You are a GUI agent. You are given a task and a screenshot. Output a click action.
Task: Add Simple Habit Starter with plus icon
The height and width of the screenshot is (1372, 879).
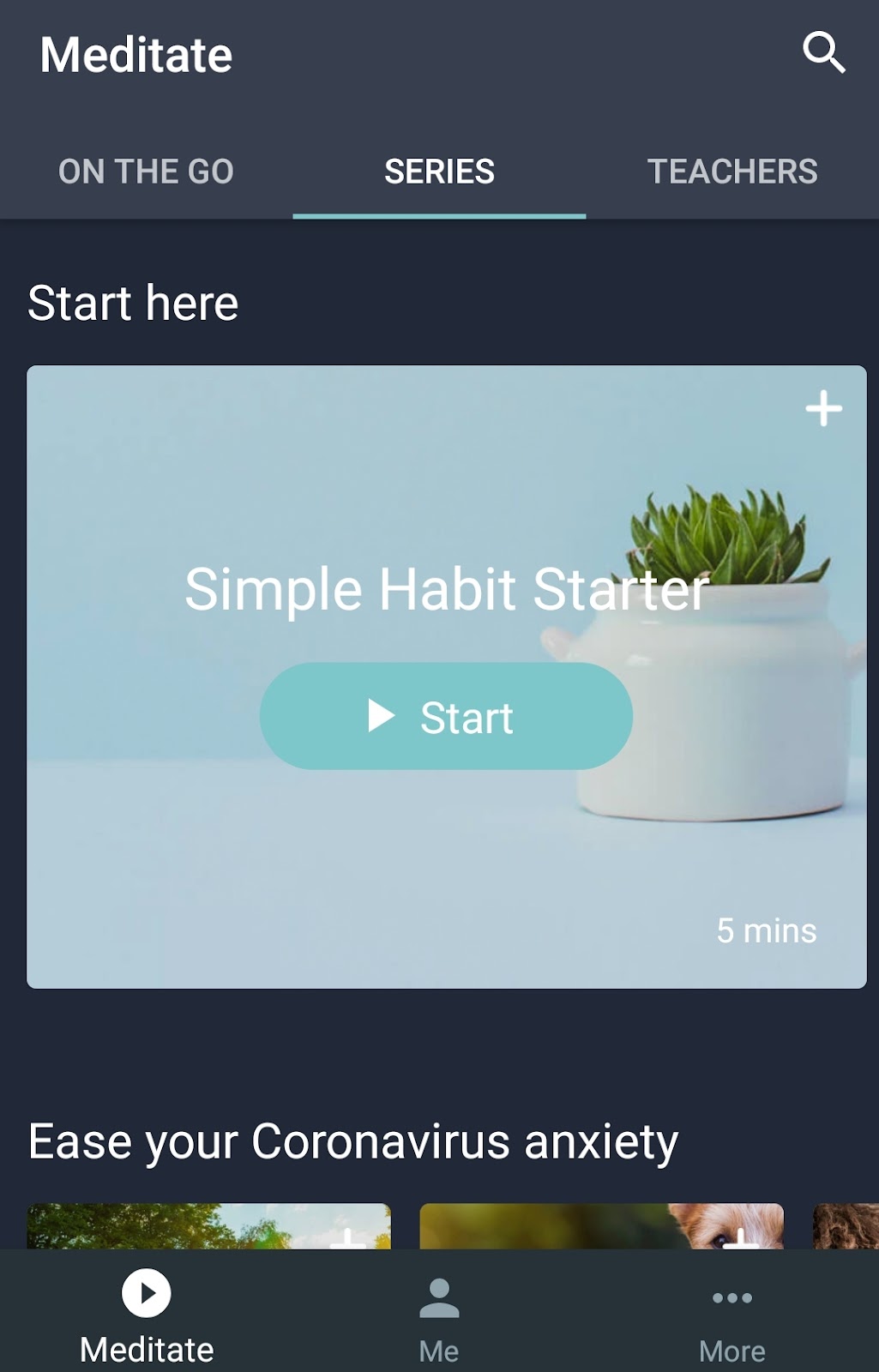(823, 408)
